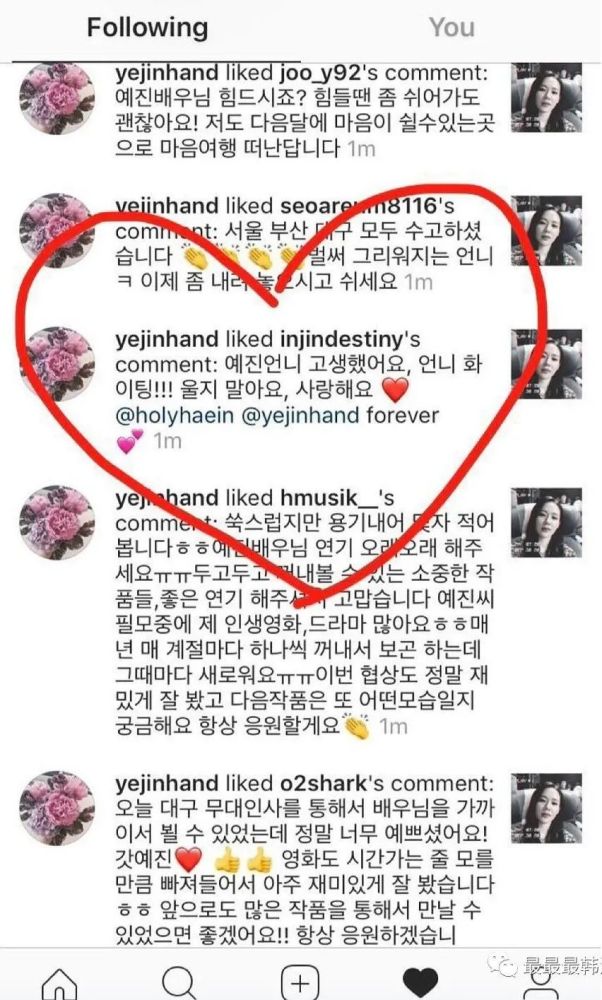Open the o2shark profile link
Image resolution: width=602 pixels, height=1000 pixels.
(x=323, y=783)
